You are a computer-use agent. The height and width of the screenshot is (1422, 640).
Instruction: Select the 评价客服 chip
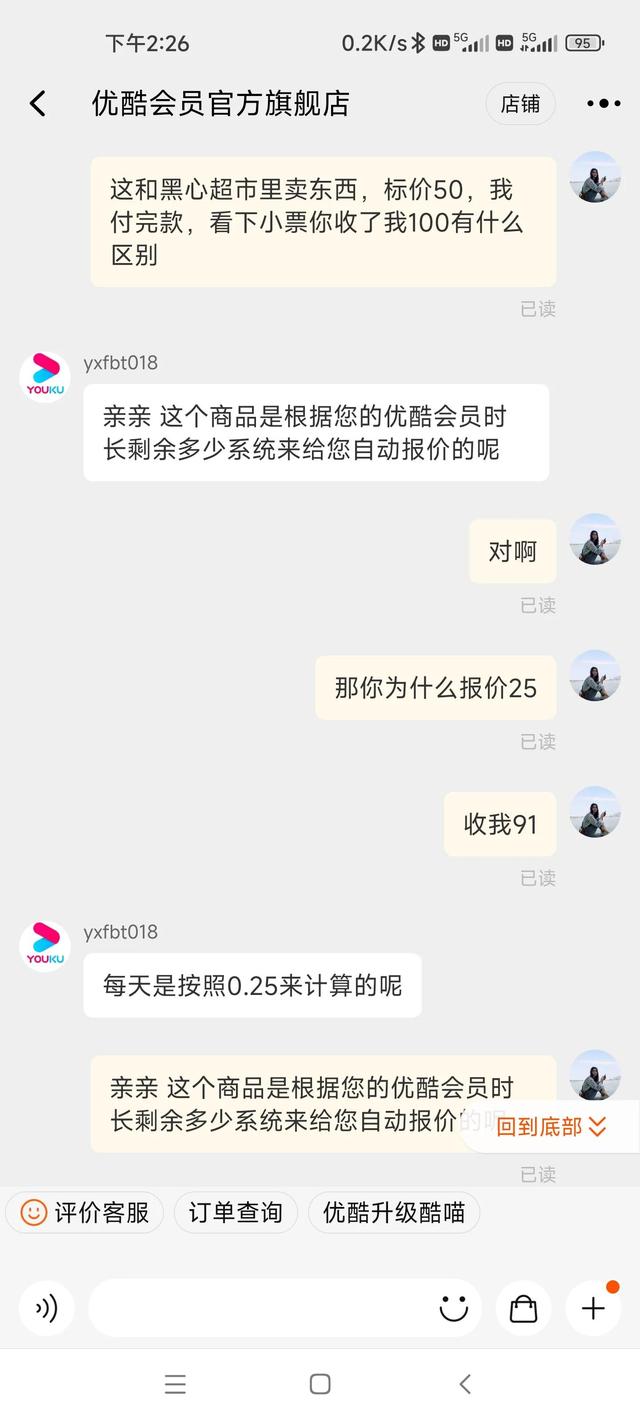(85, 1213)
